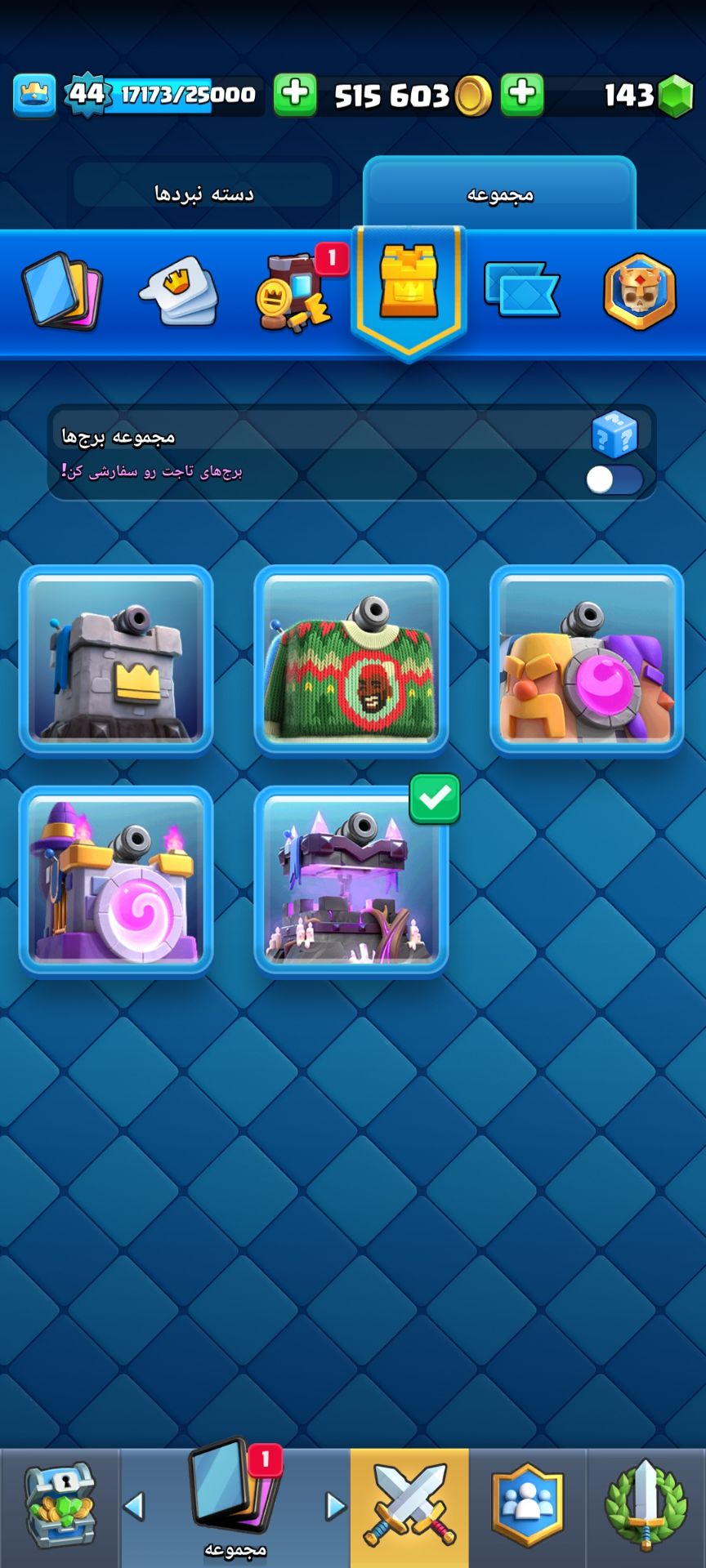Open the crown profile icon
This screenshot has width=706, height=1568.
(x=34, y=95)
